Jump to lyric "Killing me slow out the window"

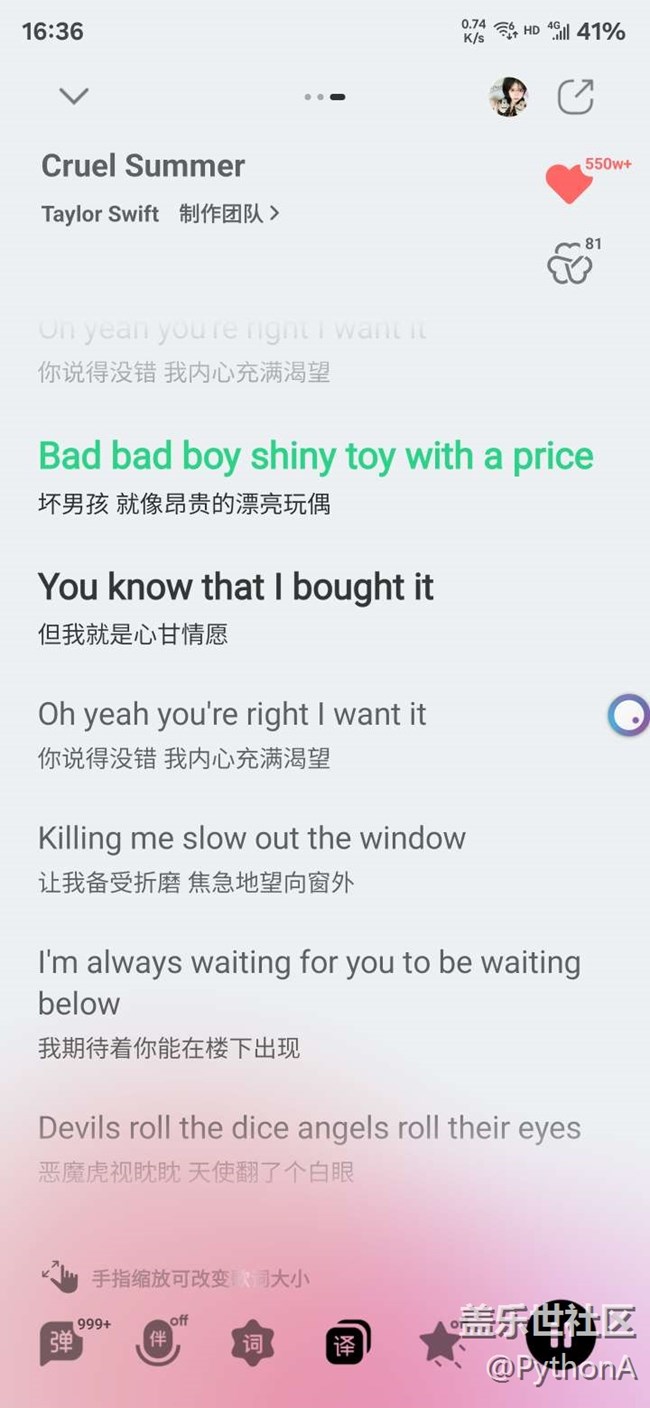point(252,838)
